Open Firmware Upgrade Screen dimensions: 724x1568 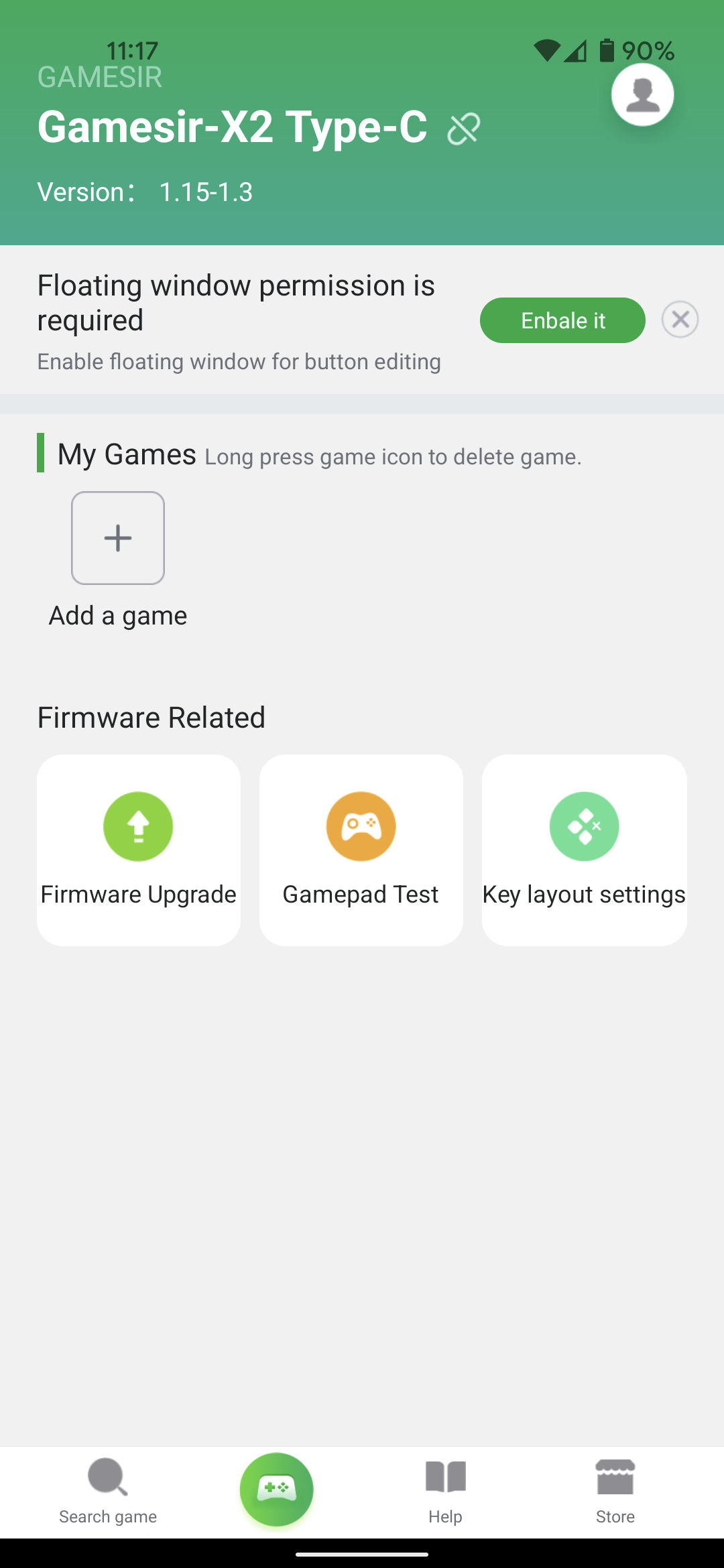(139, 850)
